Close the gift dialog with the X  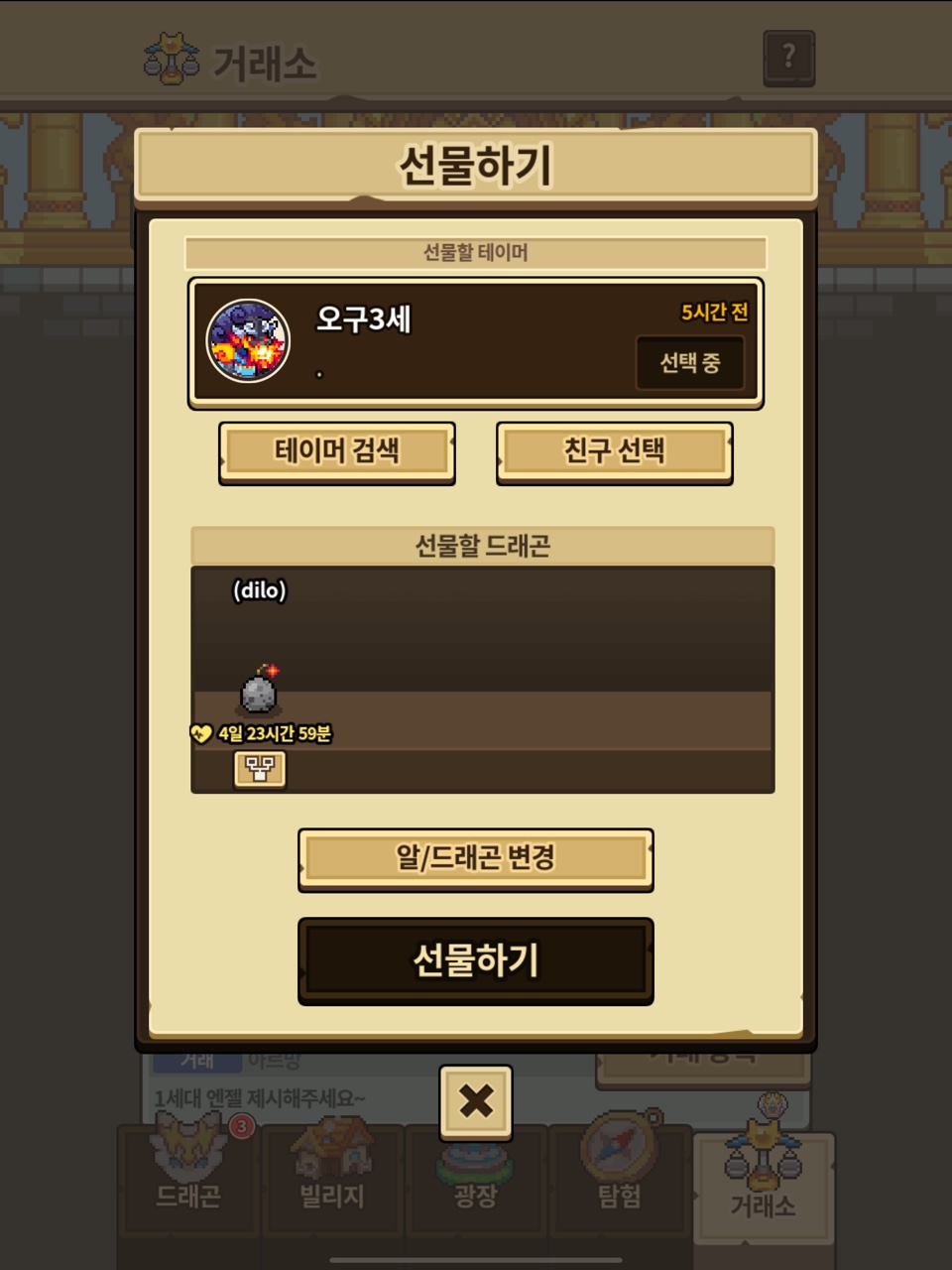[476, 1101]
